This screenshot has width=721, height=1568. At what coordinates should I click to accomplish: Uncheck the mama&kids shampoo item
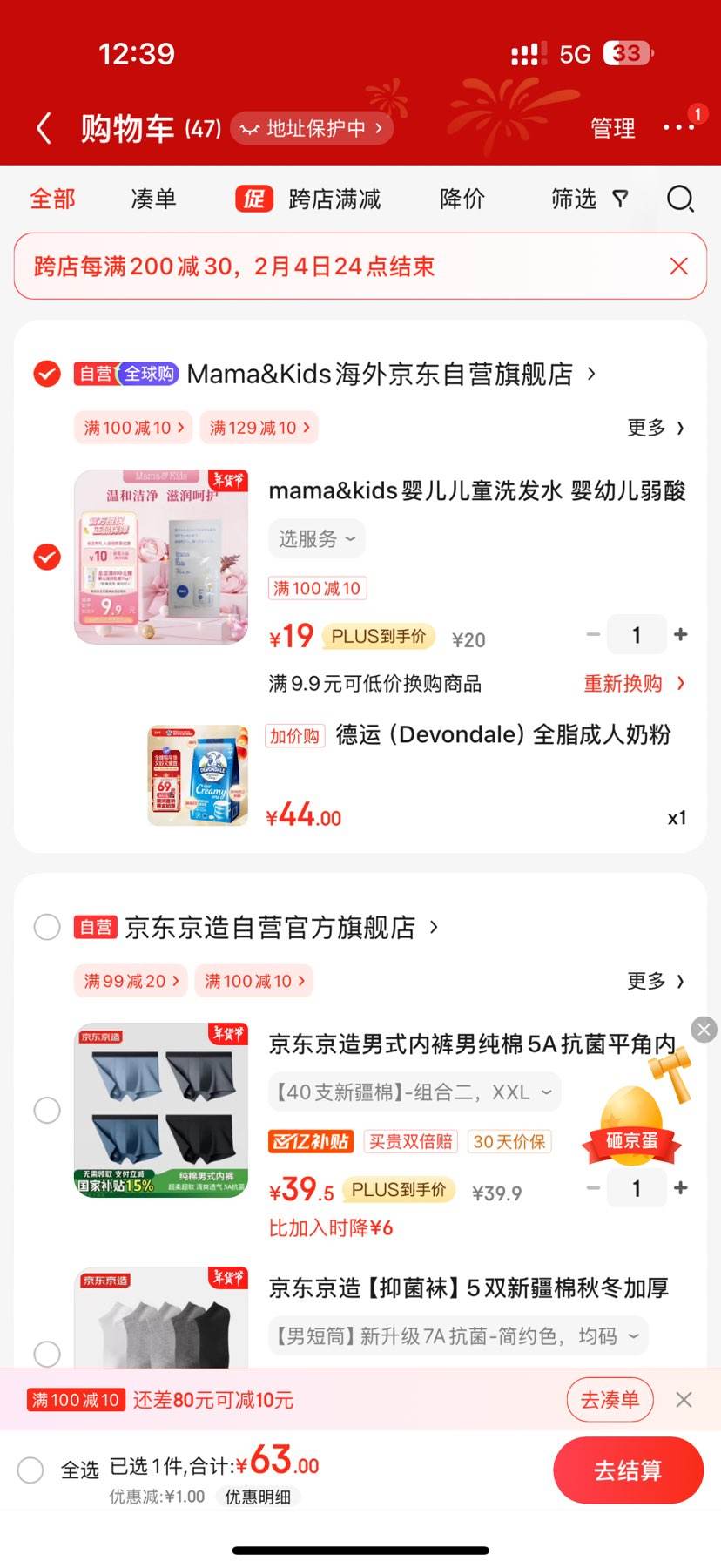46,557
